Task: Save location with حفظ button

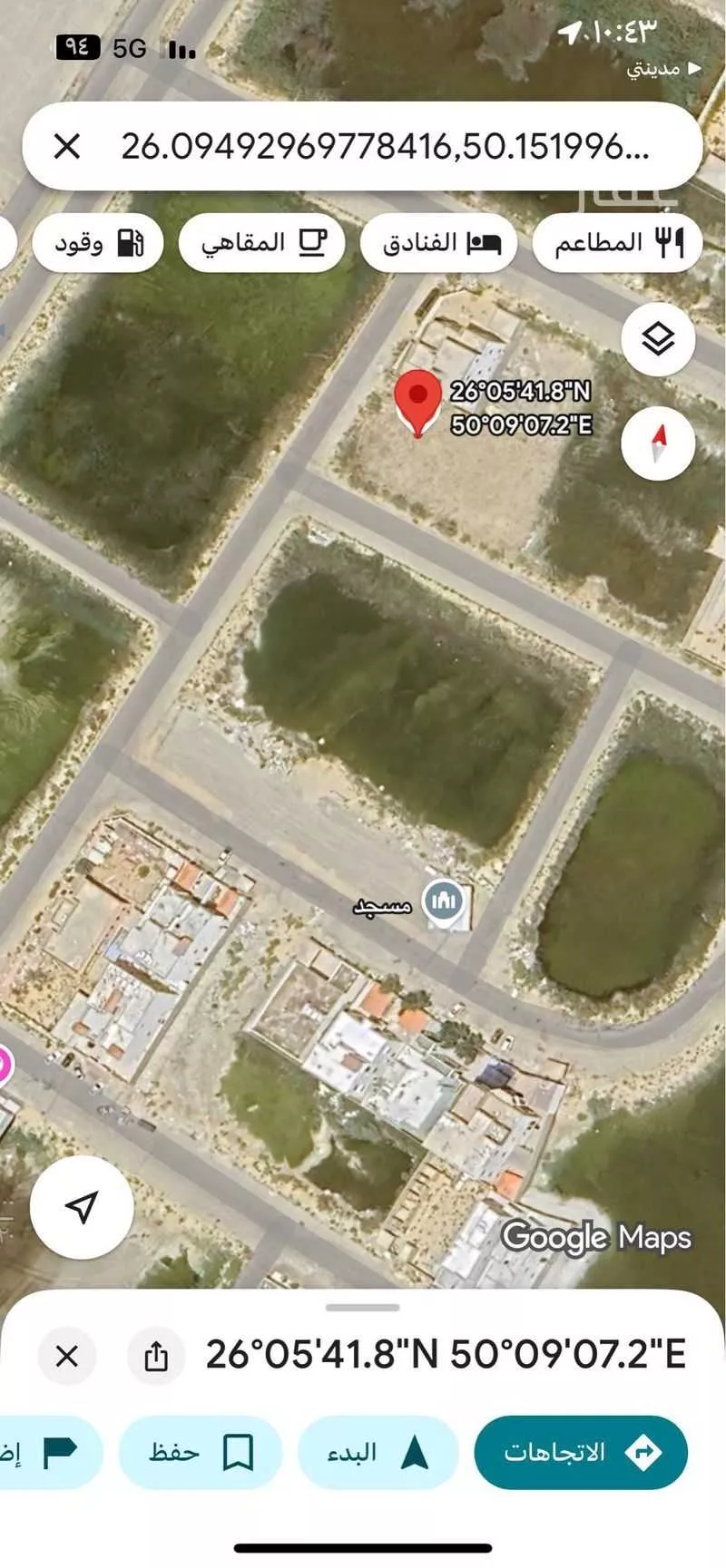Action: (x=201, y=1452)
